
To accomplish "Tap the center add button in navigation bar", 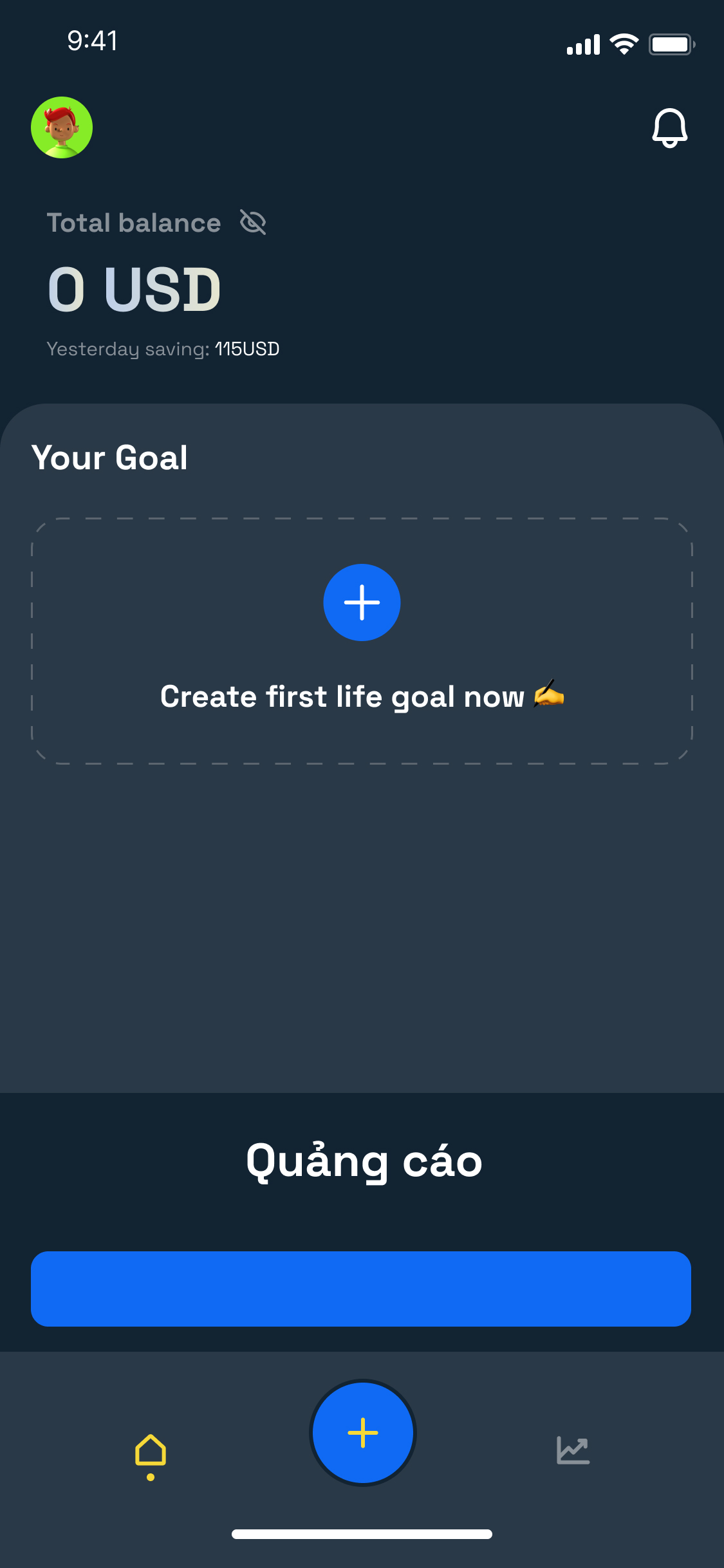I will 363,1433.
